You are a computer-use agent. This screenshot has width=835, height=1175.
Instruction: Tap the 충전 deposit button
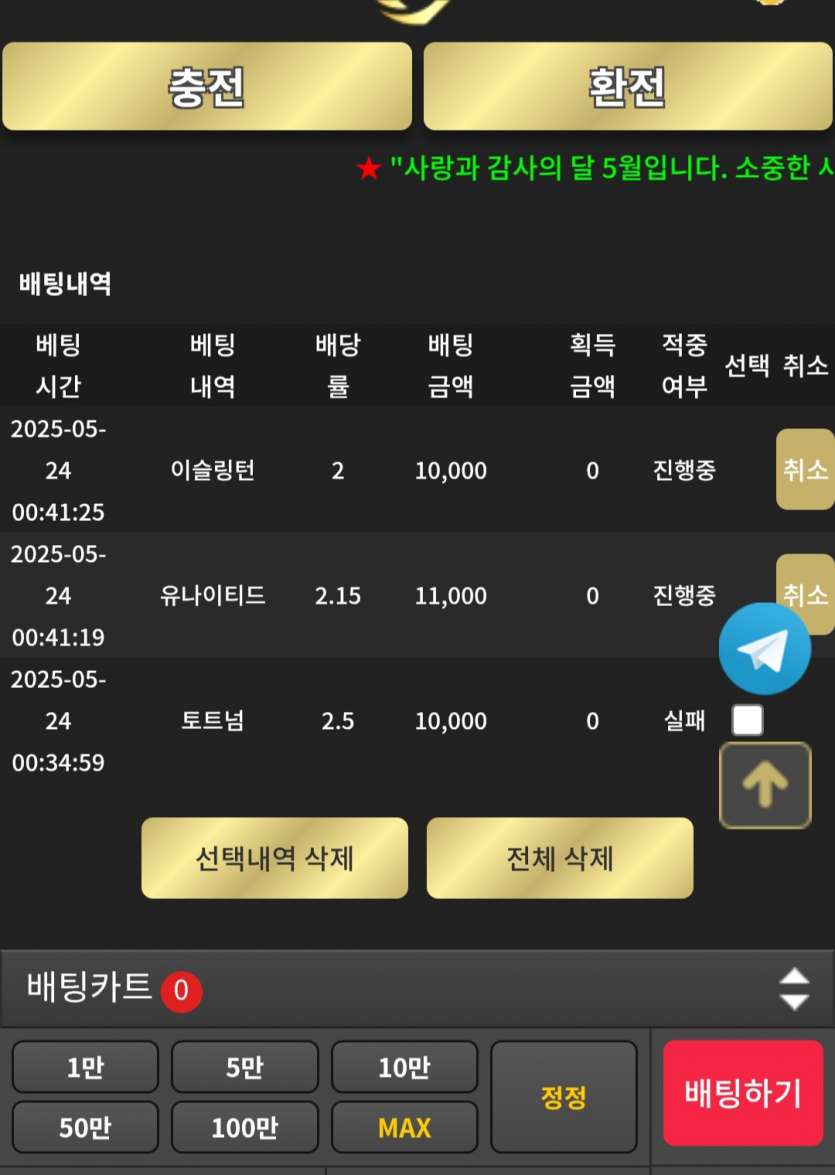[x=207, y=87]
